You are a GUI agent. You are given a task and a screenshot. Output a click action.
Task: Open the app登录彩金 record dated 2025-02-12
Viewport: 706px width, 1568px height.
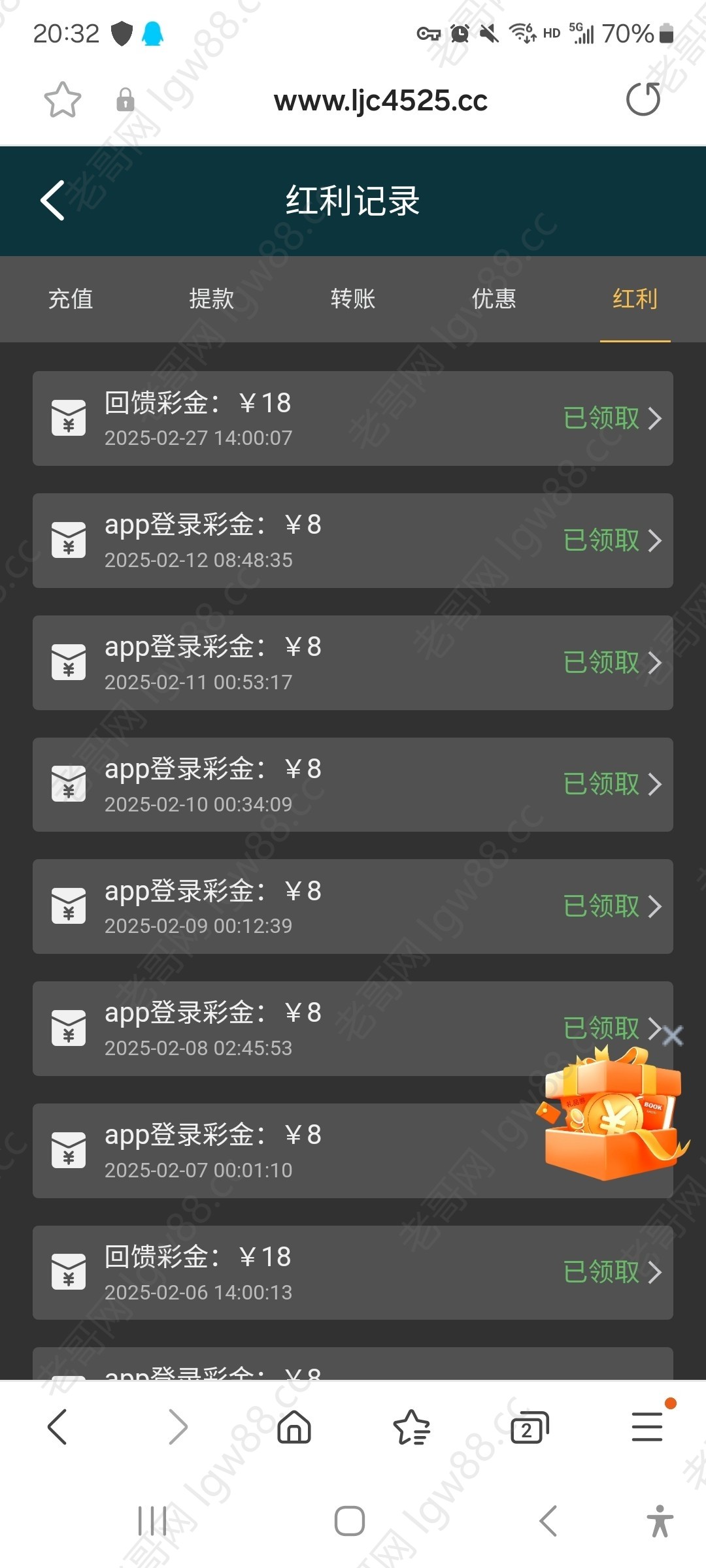pos(353,540)
